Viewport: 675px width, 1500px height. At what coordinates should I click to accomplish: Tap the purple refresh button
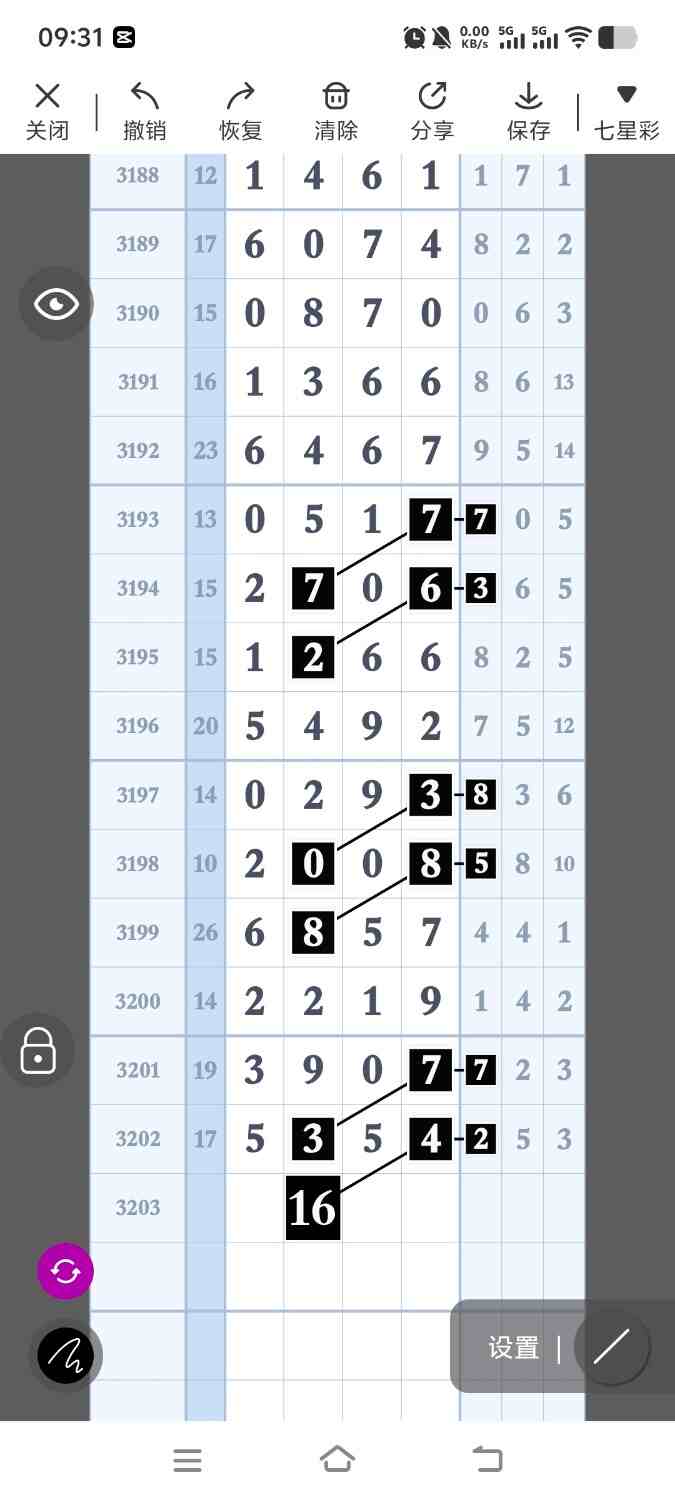(65, 1272)
